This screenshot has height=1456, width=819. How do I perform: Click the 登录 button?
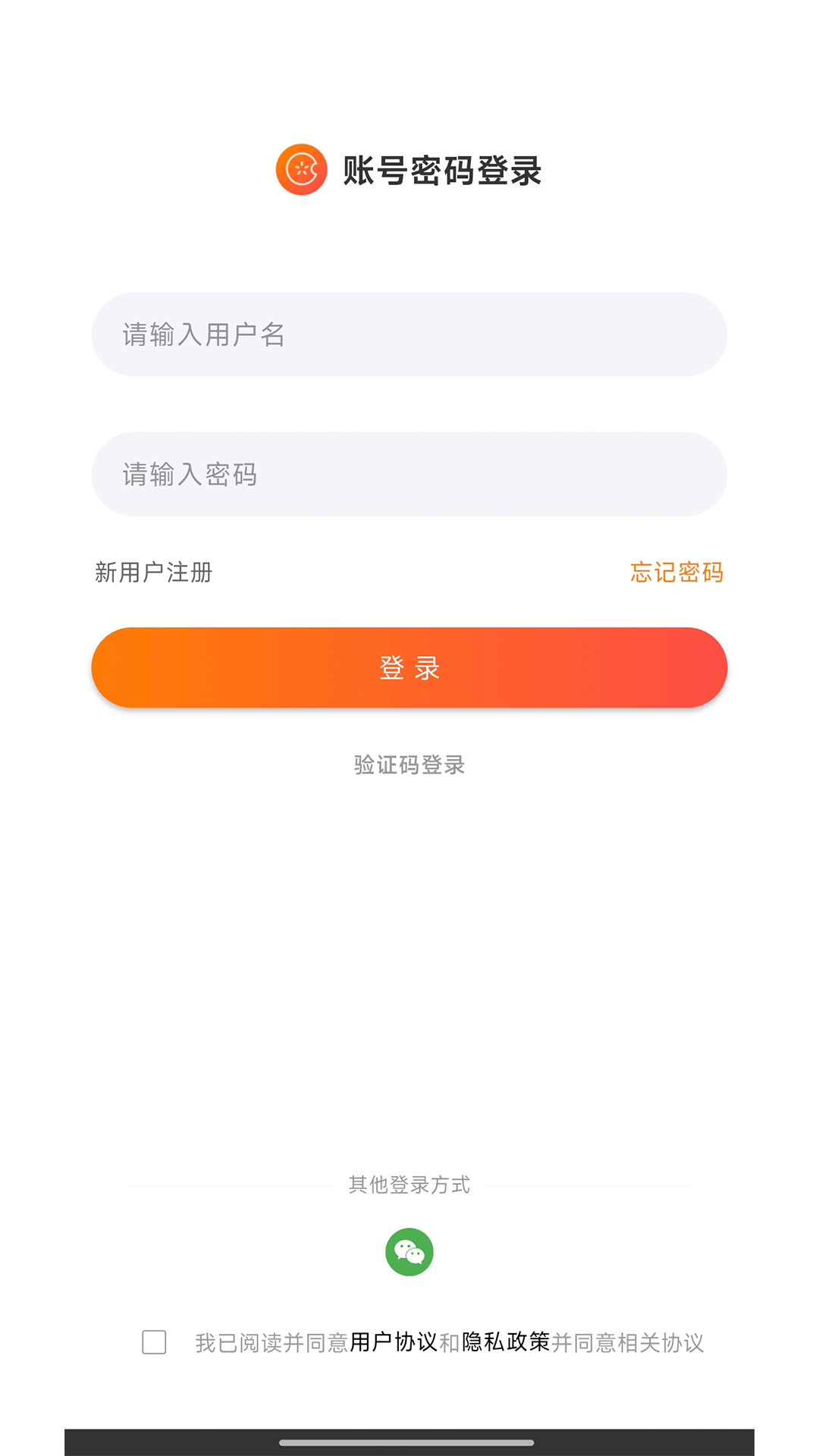409,667
